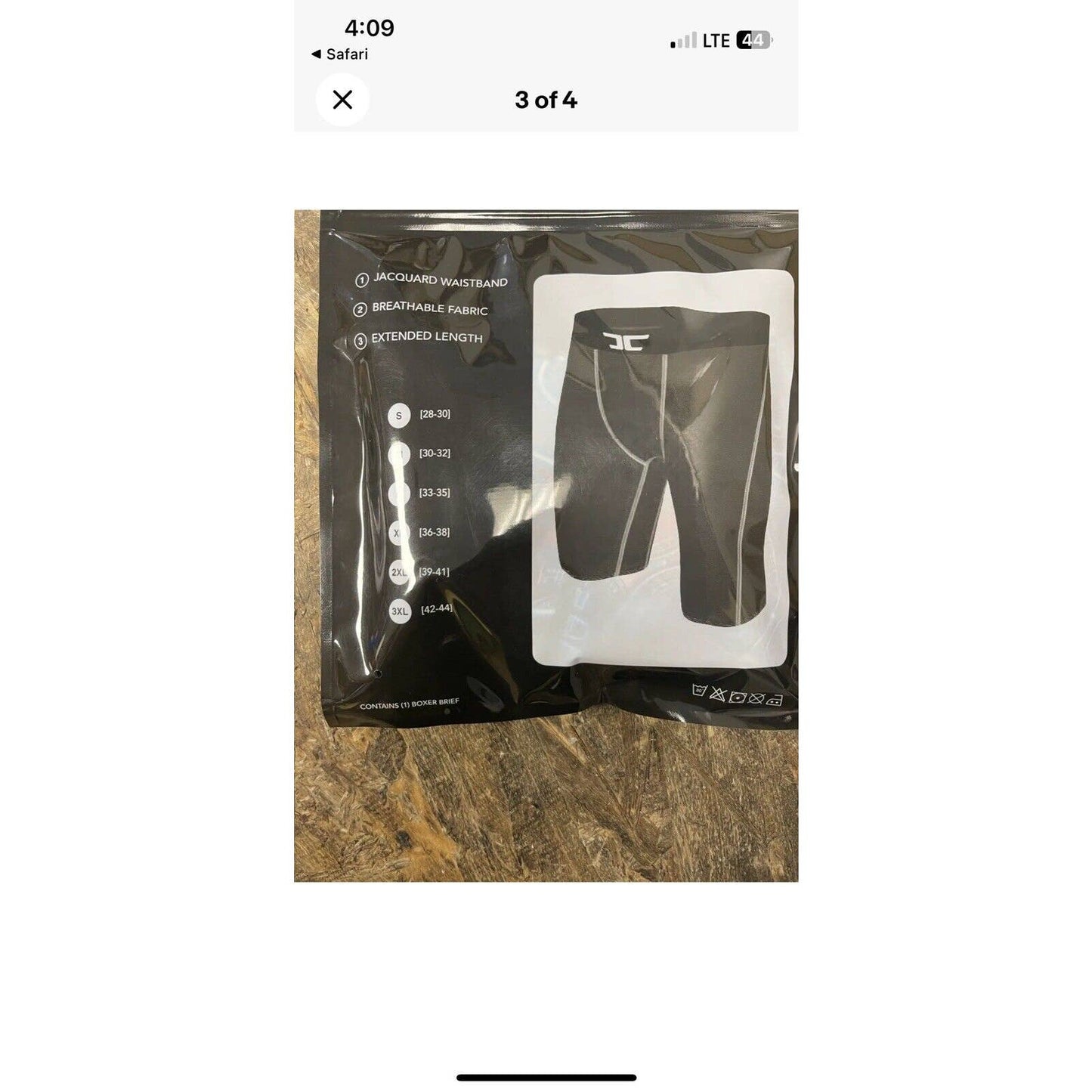1092x1092 pixels.
Task: Close the photo viewer
Action: (342, 100)
